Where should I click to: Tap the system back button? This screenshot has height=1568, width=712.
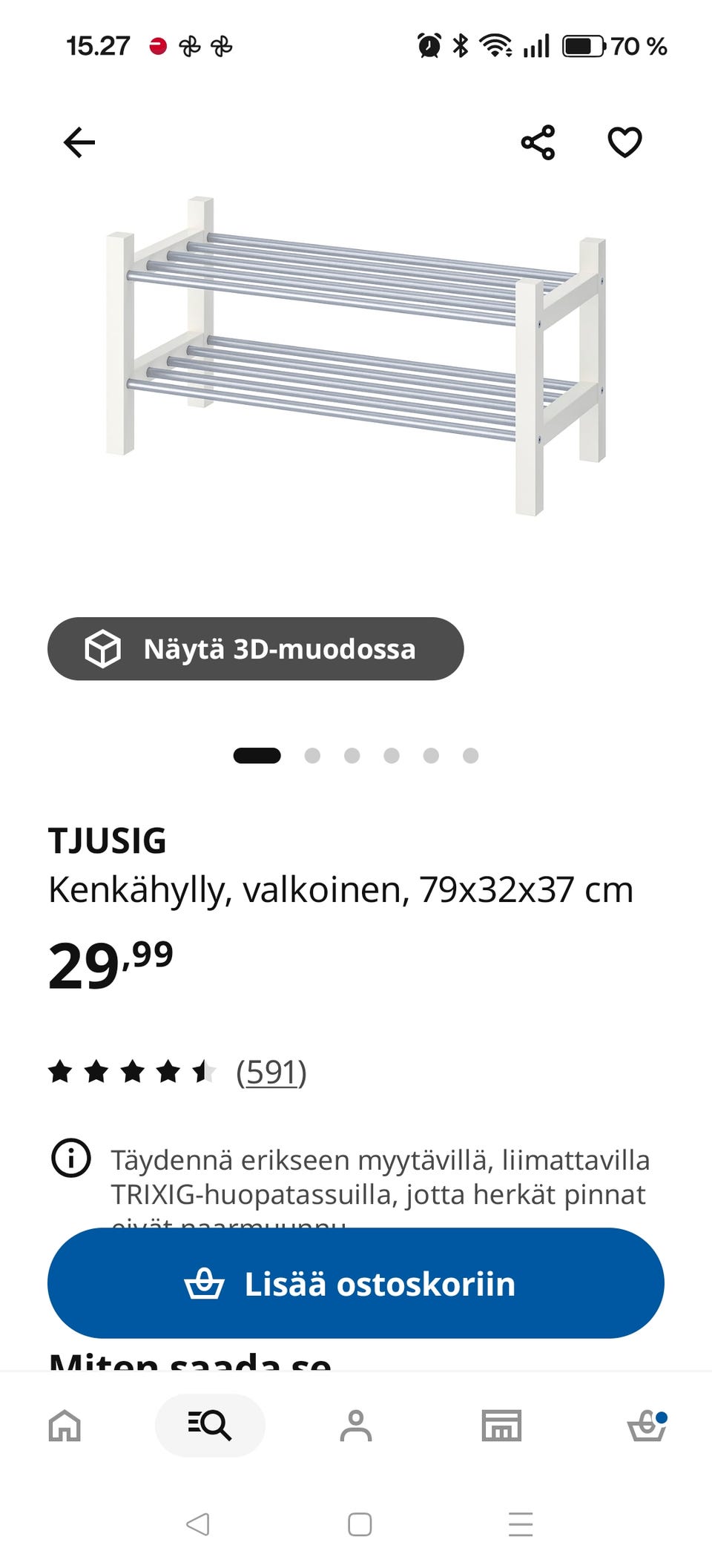click(x=197, y=1524)
